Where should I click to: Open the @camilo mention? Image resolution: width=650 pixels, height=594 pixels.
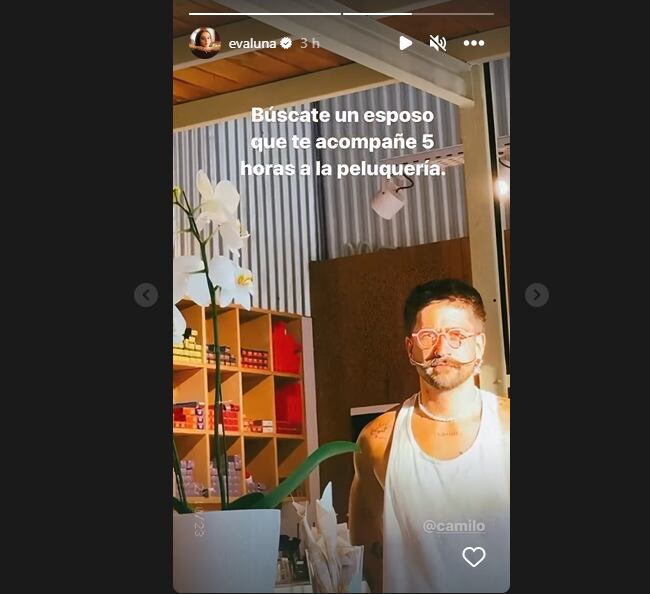point(453,526)
